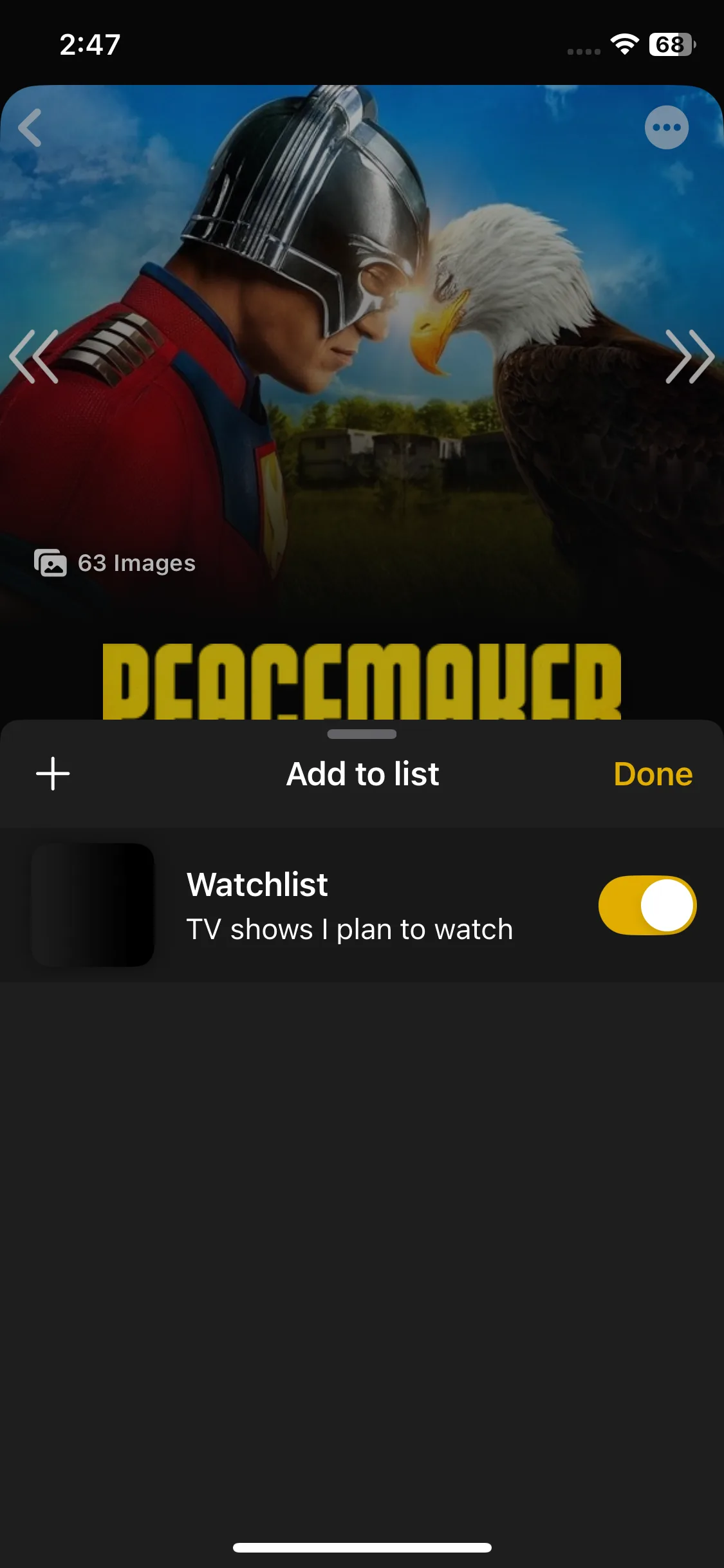Tap Done to close Add to list
The width and height of the screenshot is (724, 1568).
[x=653, y=774]
